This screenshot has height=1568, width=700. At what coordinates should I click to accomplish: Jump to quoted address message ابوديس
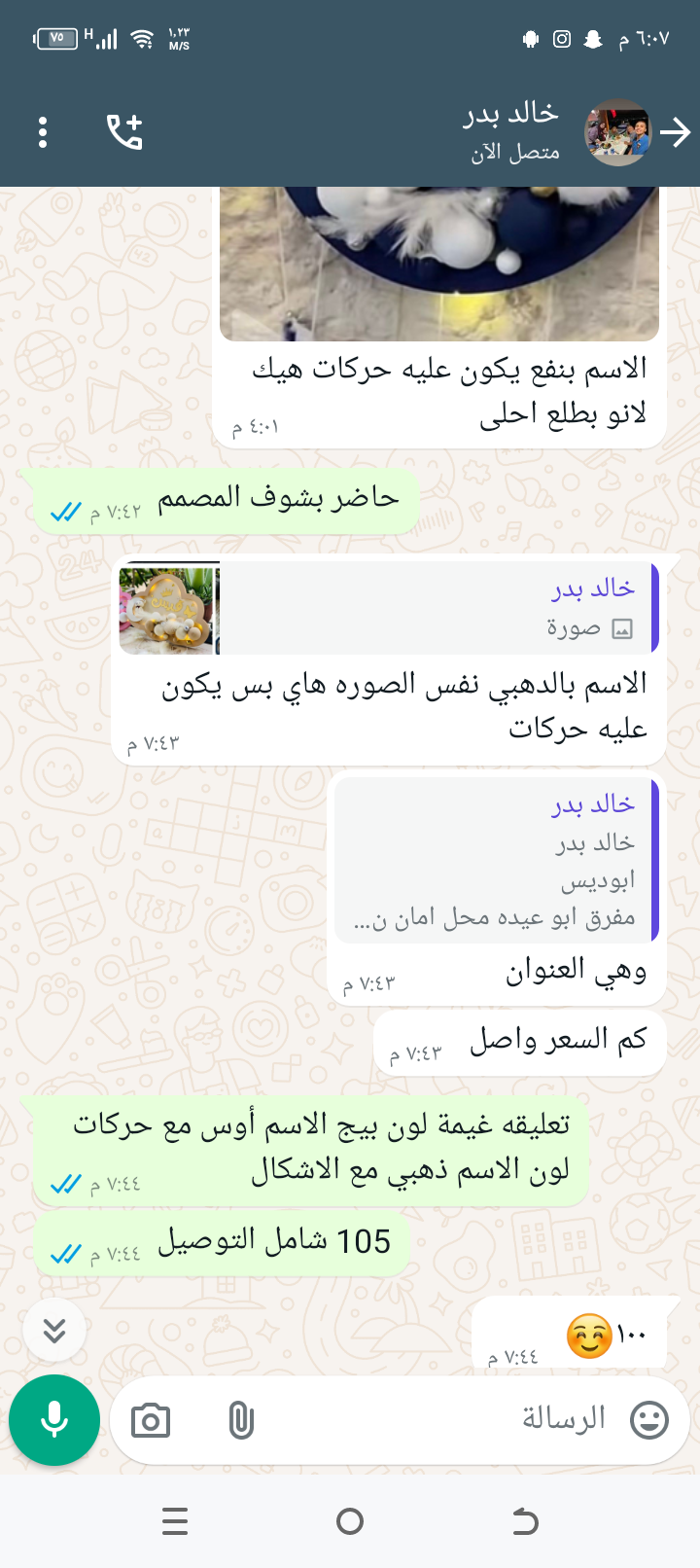(496, 860)
